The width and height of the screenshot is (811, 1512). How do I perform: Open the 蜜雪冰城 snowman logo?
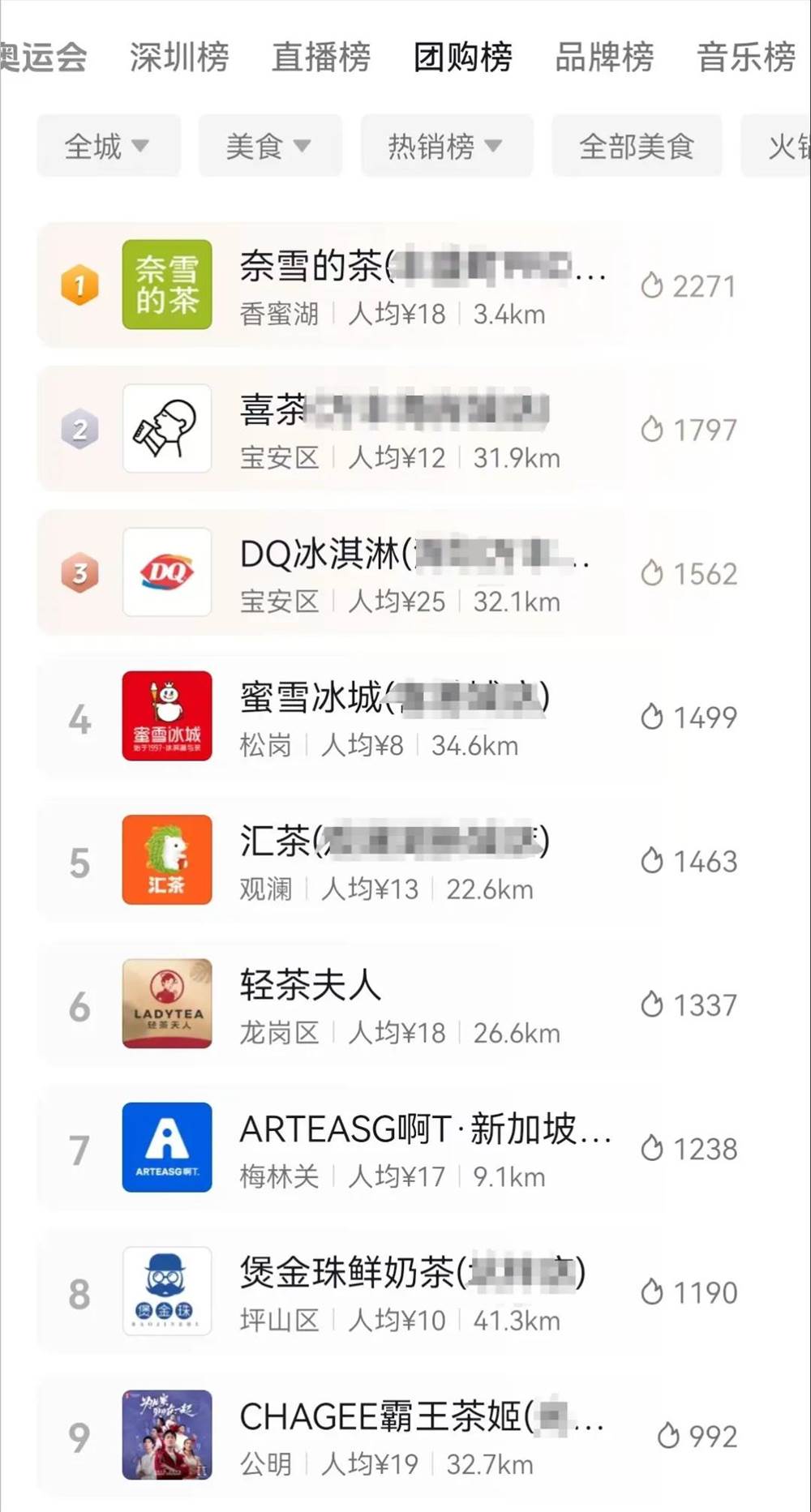(166, 717)
